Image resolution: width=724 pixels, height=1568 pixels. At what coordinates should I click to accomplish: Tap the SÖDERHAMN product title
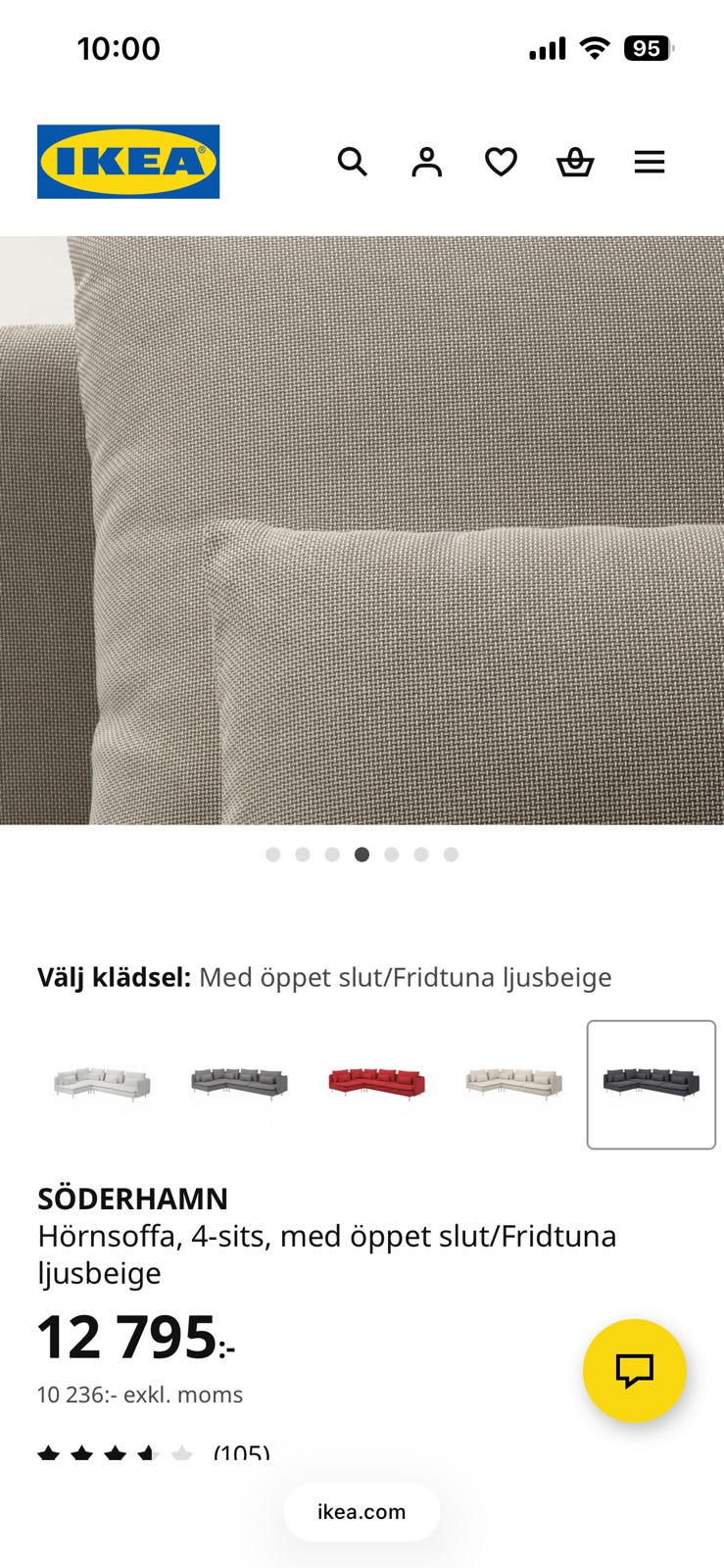(133, 1199)
